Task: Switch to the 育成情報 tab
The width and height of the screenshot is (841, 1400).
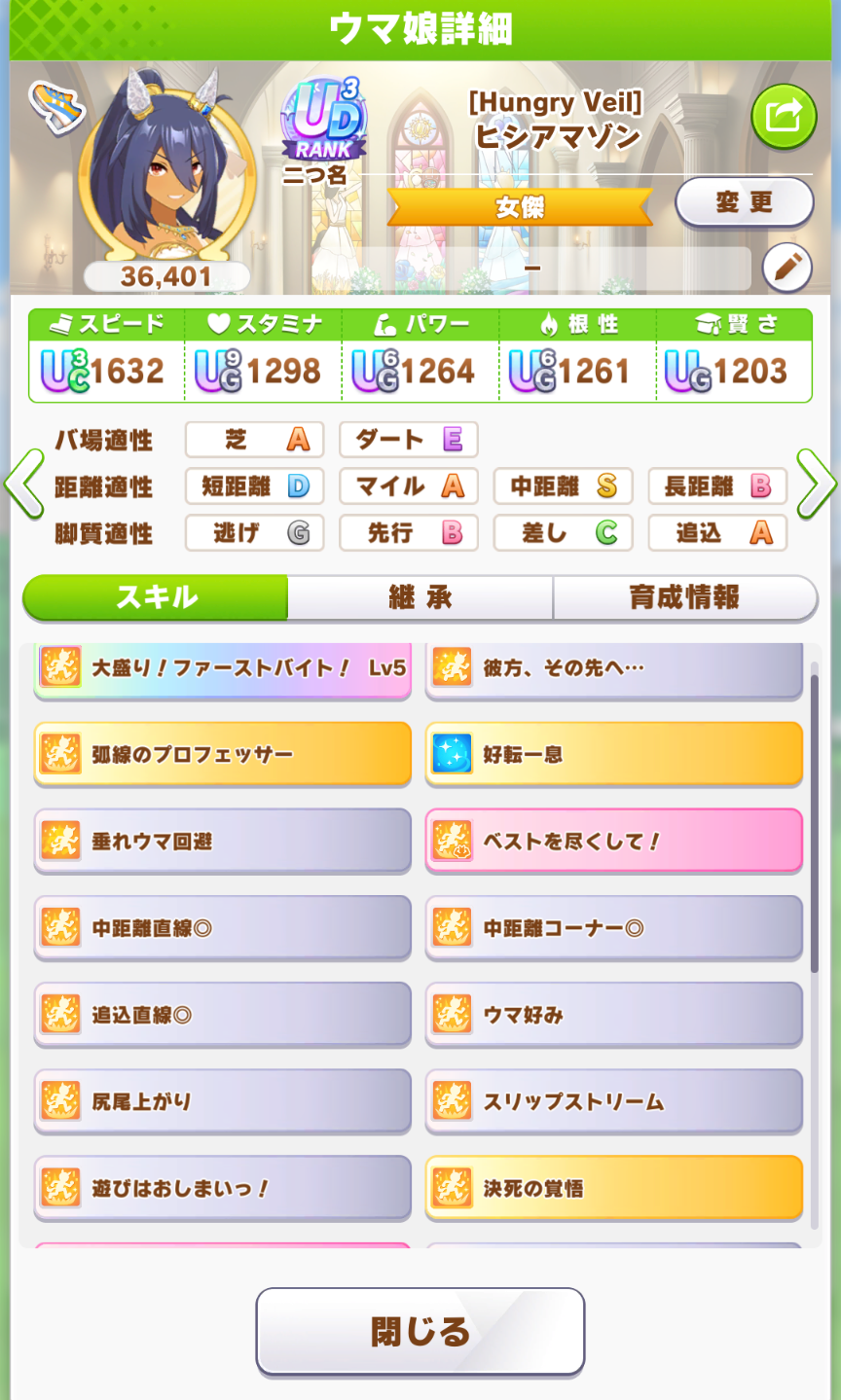Action: (x=684, y=597)
